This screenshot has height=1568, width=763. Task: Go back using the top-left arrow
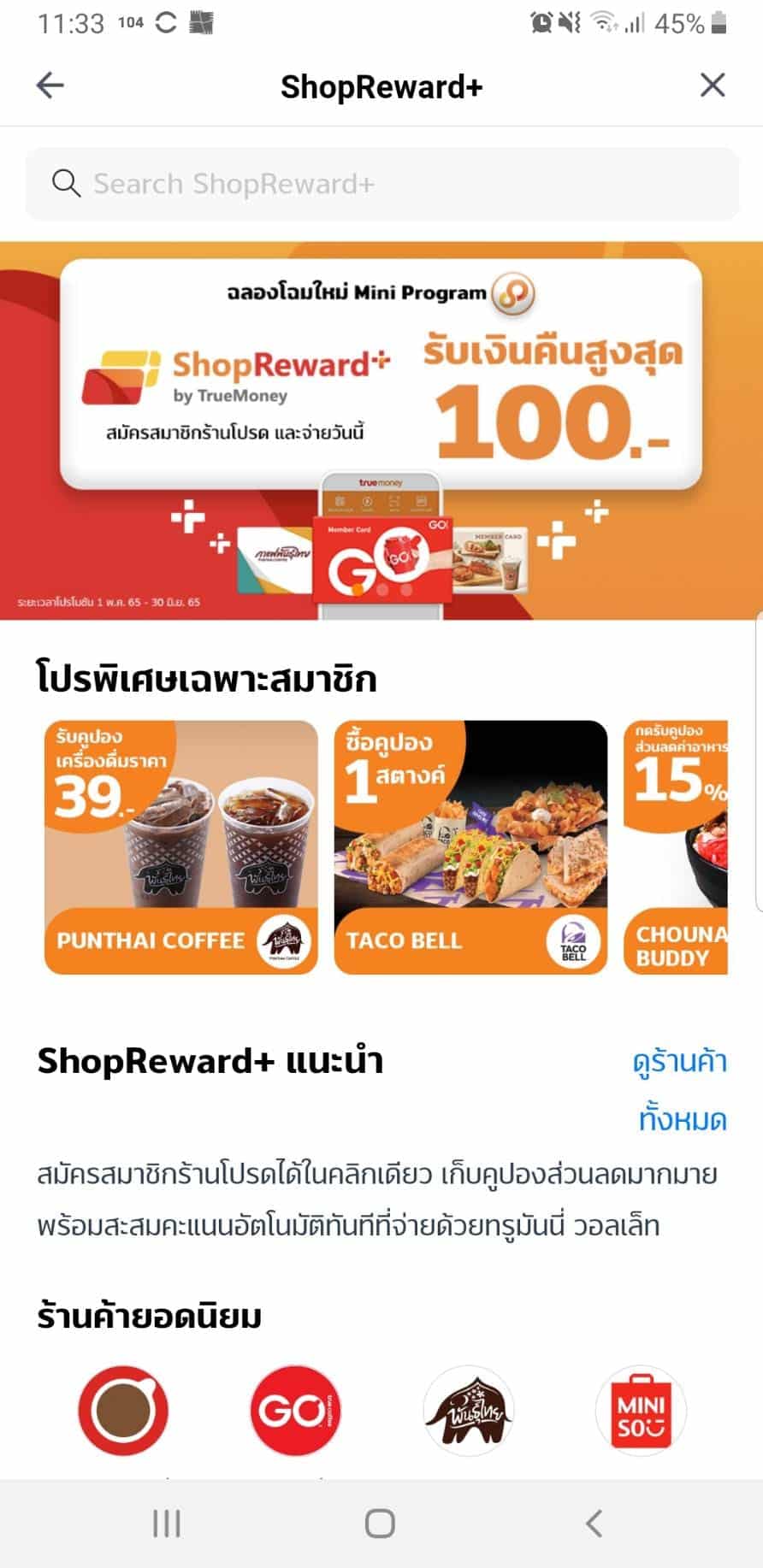50,85
